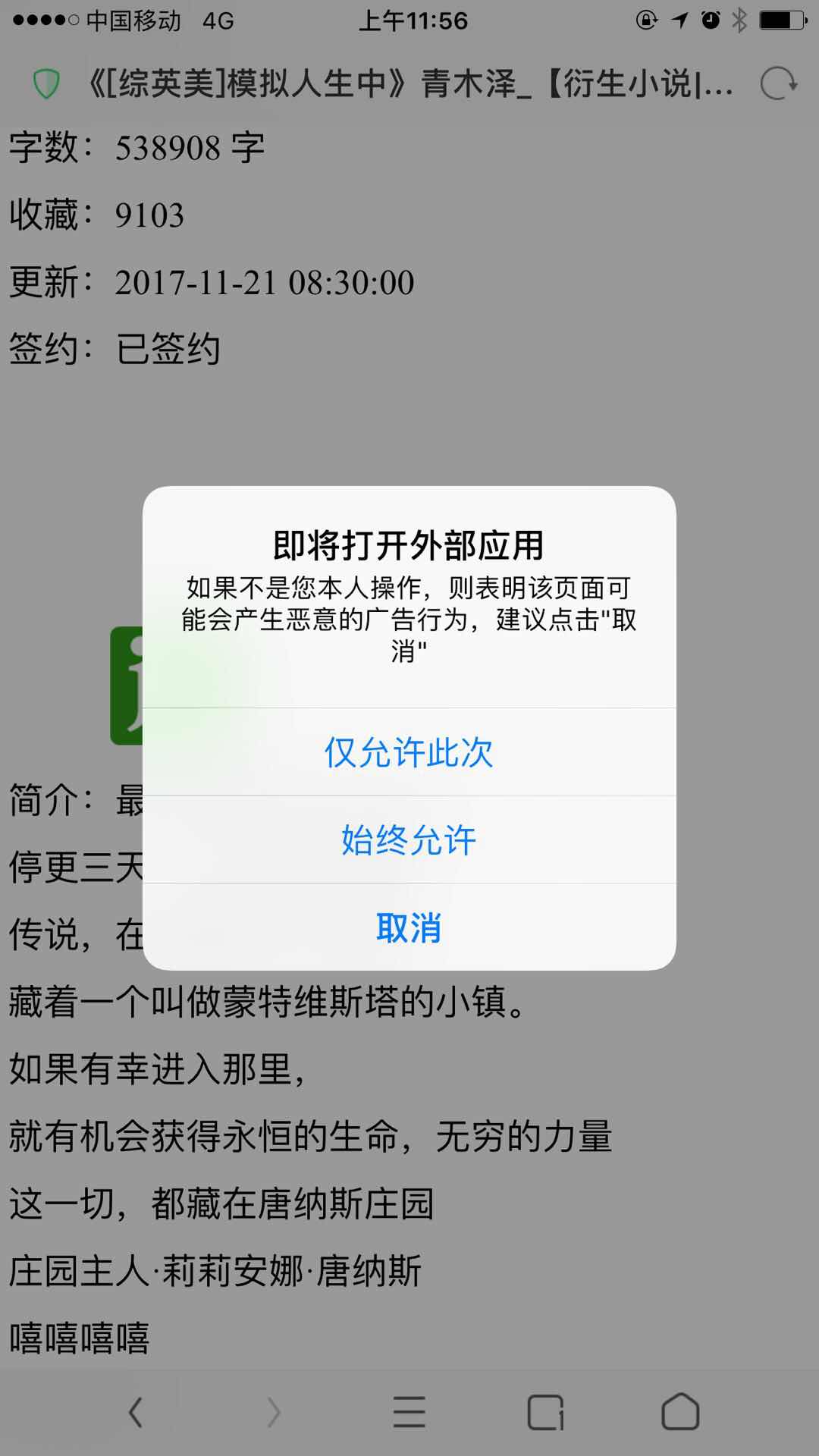Select 始终允许 to always allow
819x1456 pixels.
point(409,839)
